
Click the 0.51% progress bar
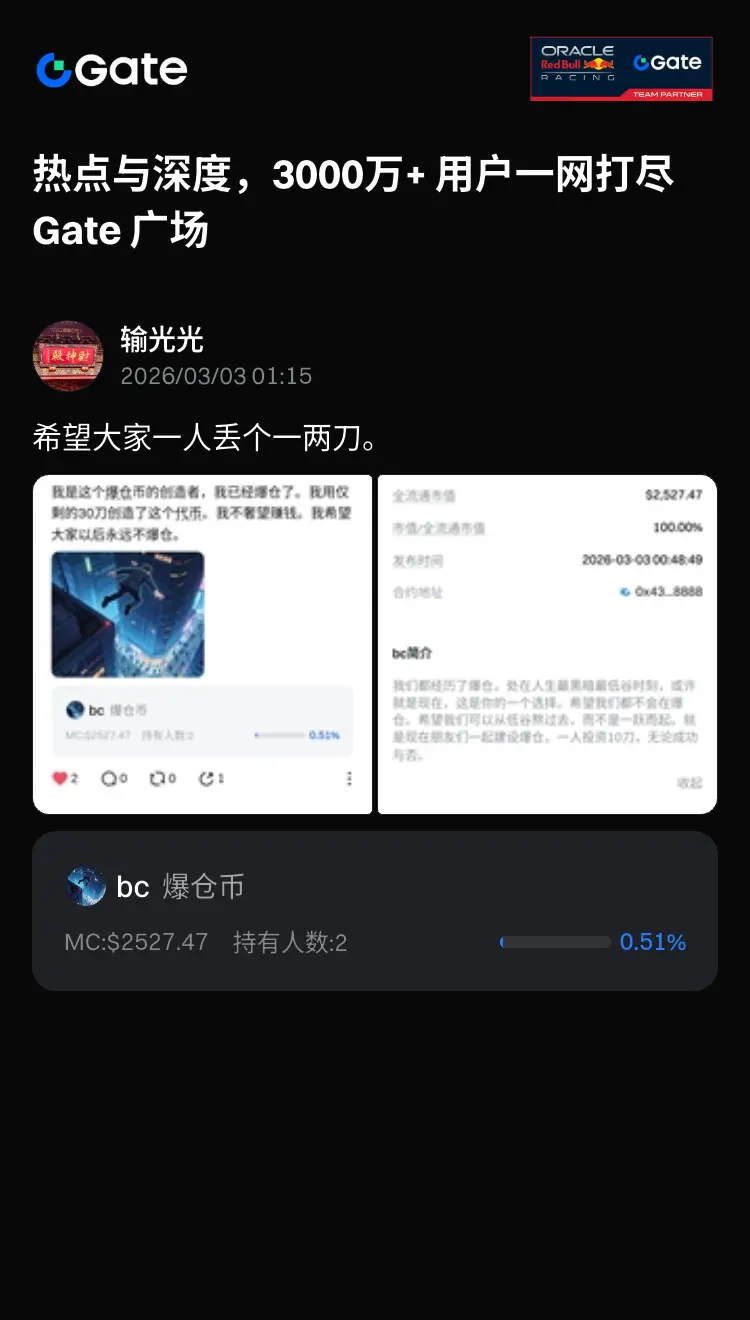click(555, 942)
